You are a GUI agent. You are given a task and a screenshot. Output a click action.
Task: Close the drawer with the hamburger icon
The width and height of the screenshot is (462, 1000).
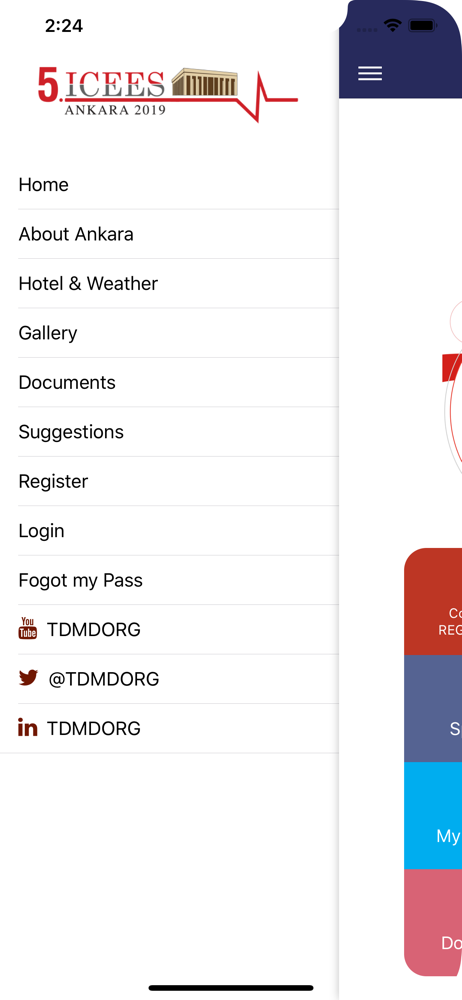tap(370, 73)
